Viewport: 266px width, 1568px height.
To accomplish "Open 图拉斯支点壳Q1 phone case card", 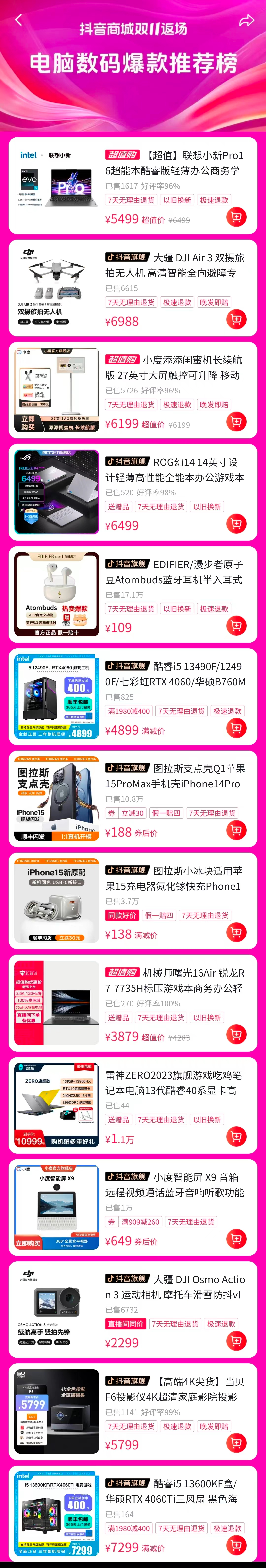I will (x=173, y=777).
